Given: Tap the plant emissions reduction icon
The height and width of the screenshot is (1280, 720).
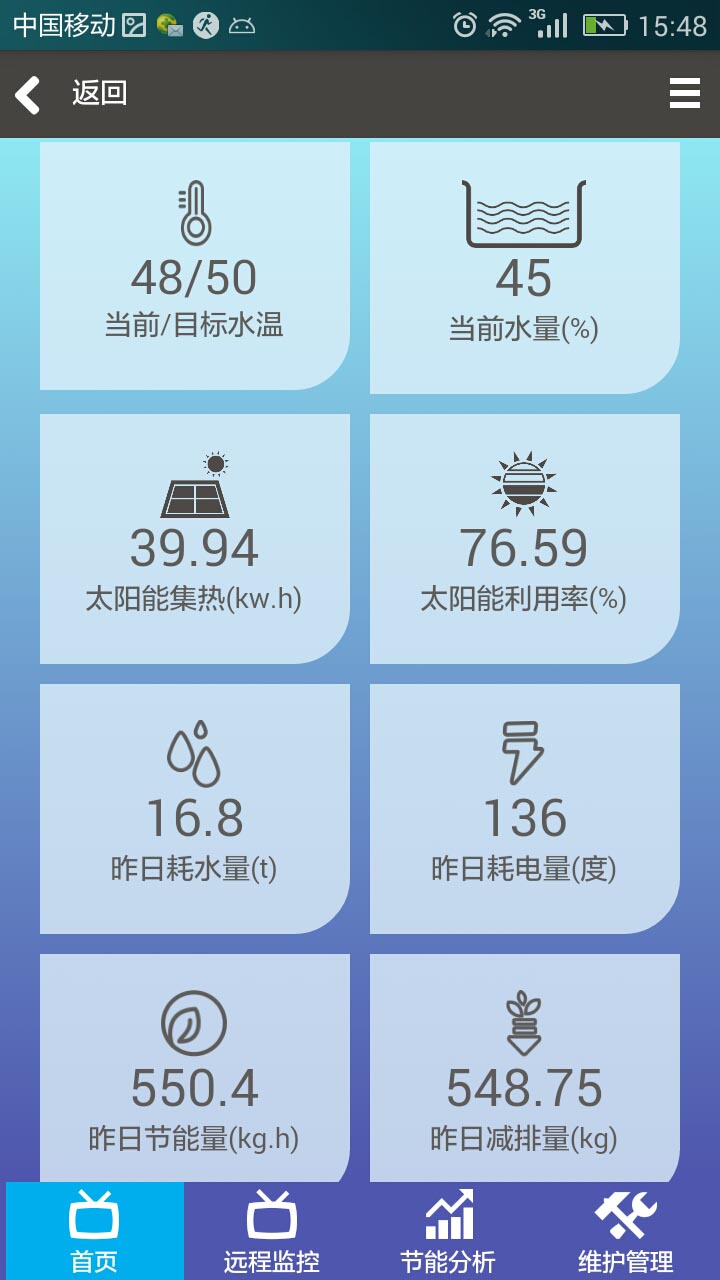Looking at the screenshot, I should [524, 1020].
